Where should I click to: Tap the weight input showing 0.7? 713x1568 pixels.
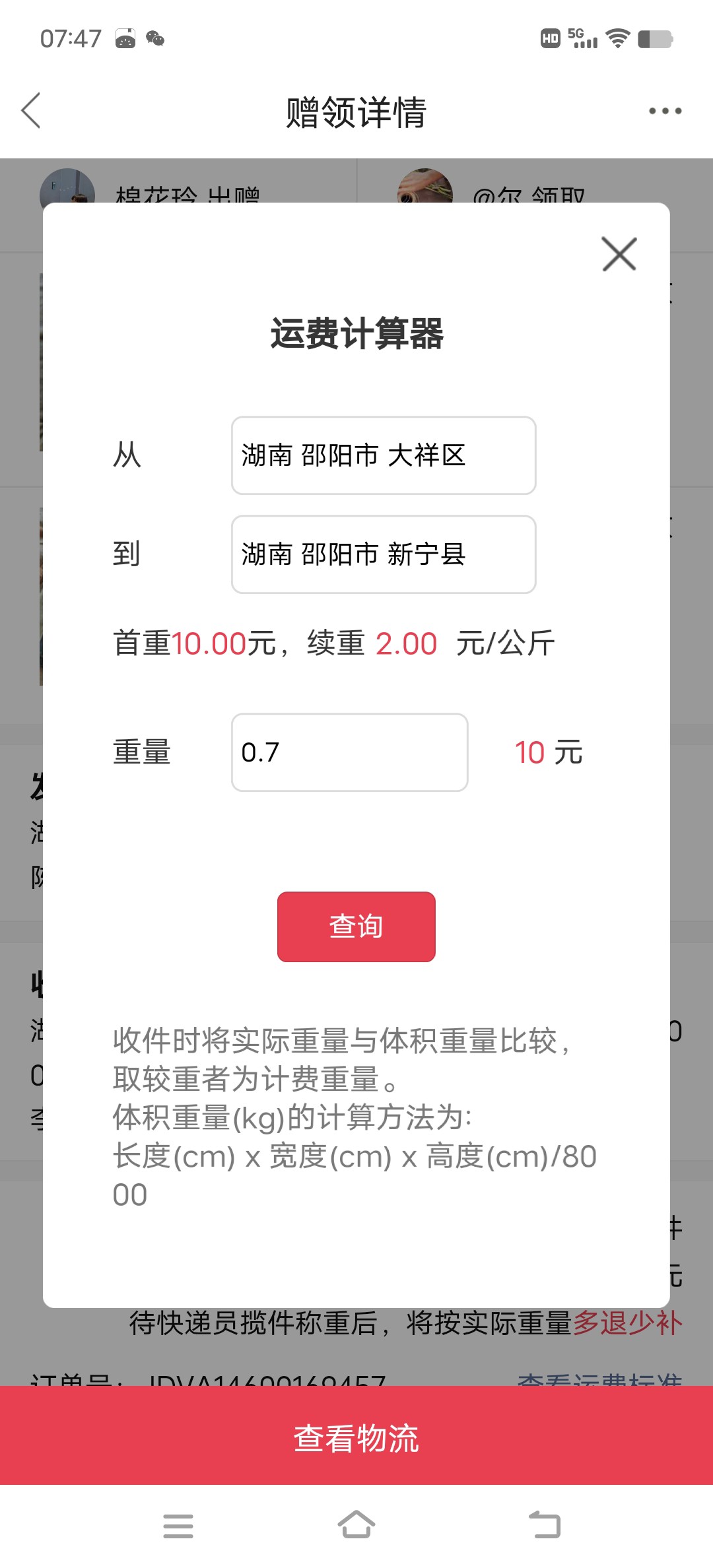pyautogui.click(x=349, y=752)
